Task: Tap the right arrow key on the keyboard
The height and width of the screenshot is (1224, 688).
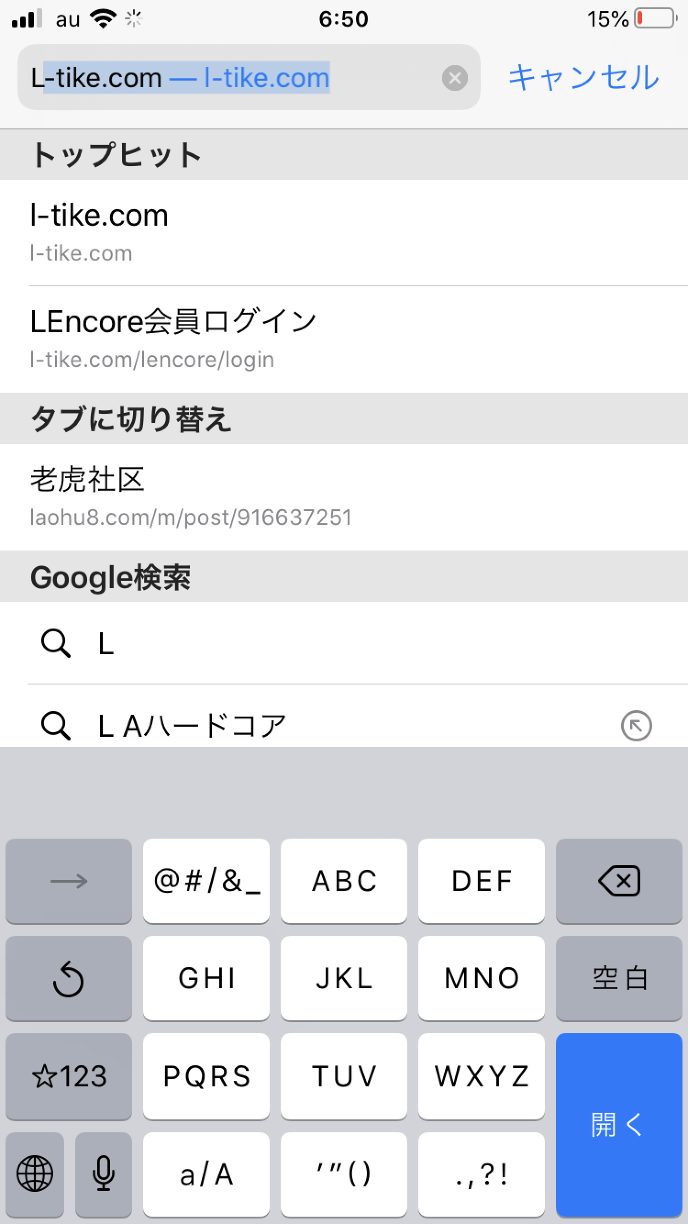Action: [69, 881]
